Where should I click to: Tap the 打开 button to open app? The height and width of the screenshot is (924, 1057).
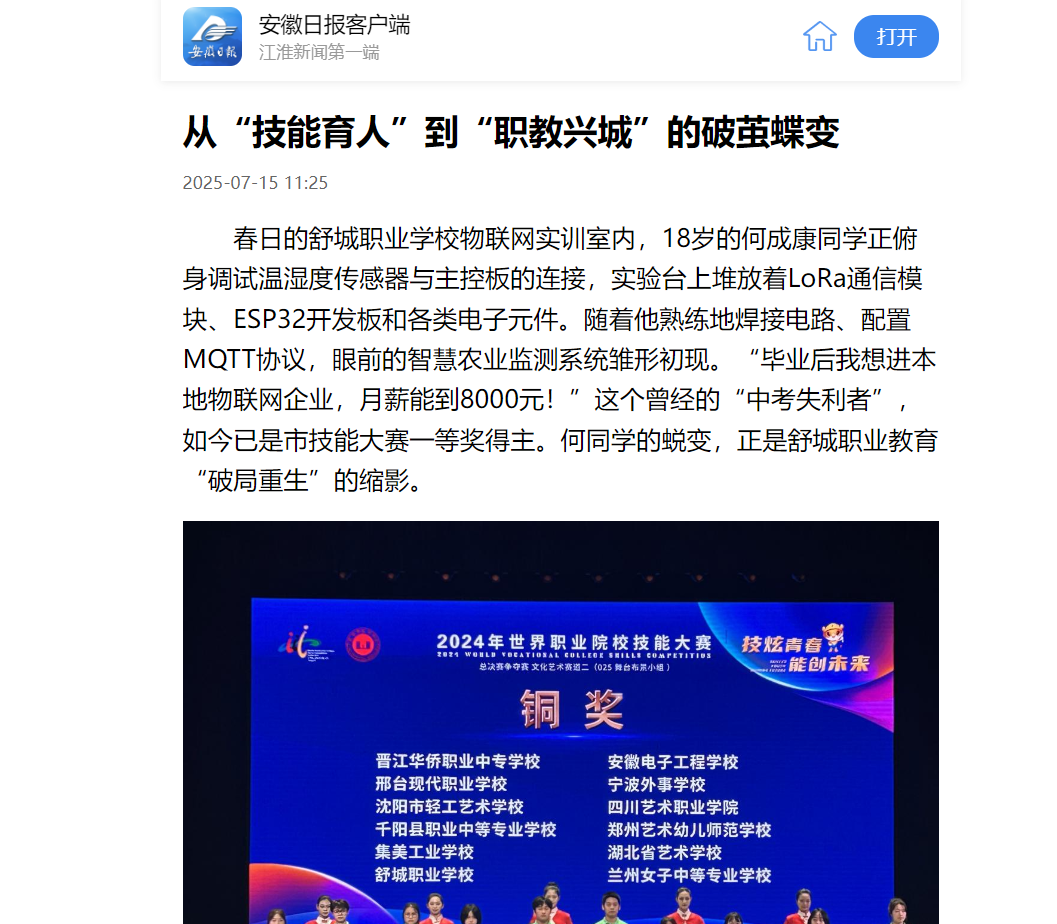pyautogui.click(x=896, y=37)
